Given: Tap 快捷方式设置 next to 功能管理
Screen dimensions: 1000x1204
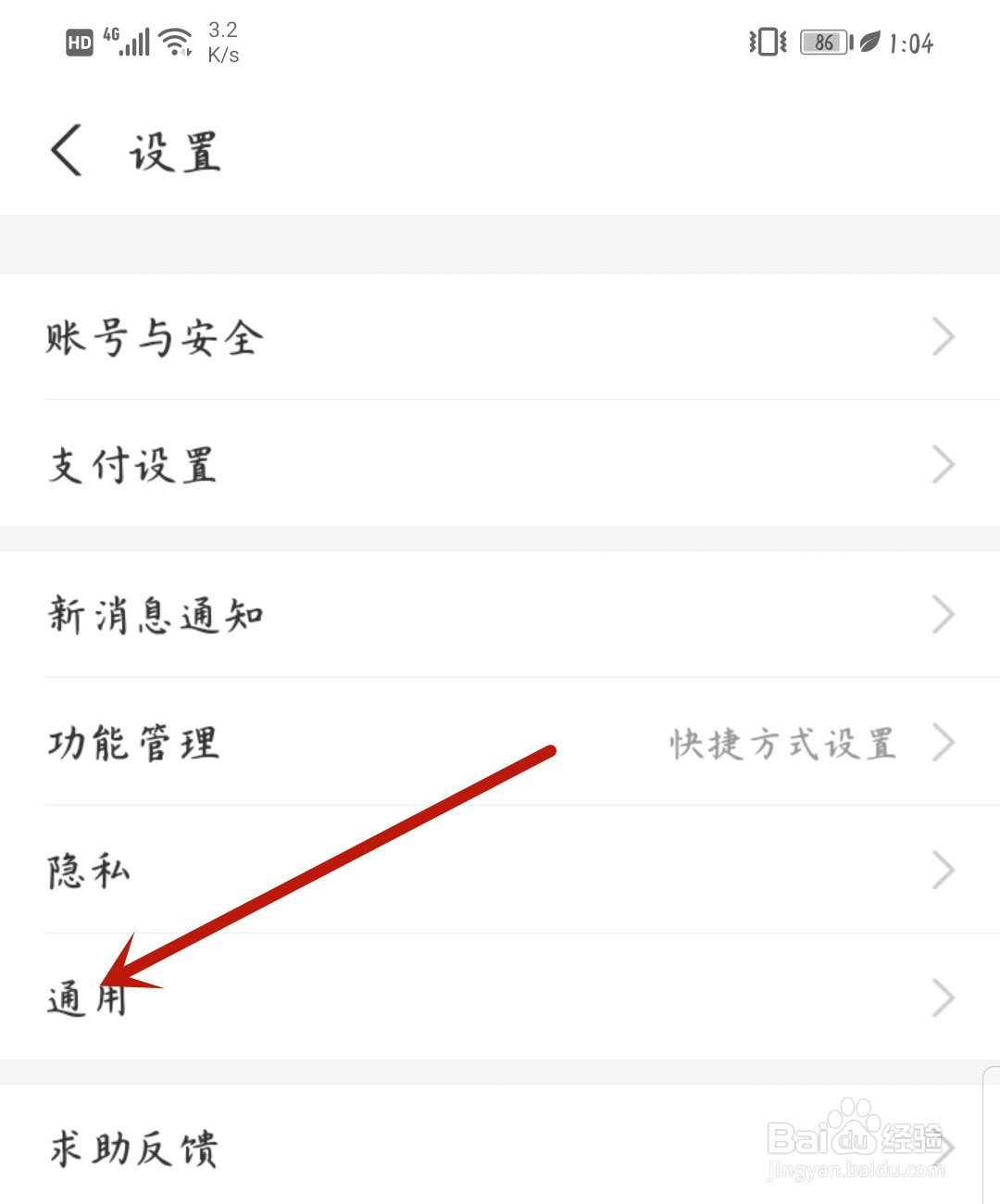Looking at the screenshot, I should point(782,743).
